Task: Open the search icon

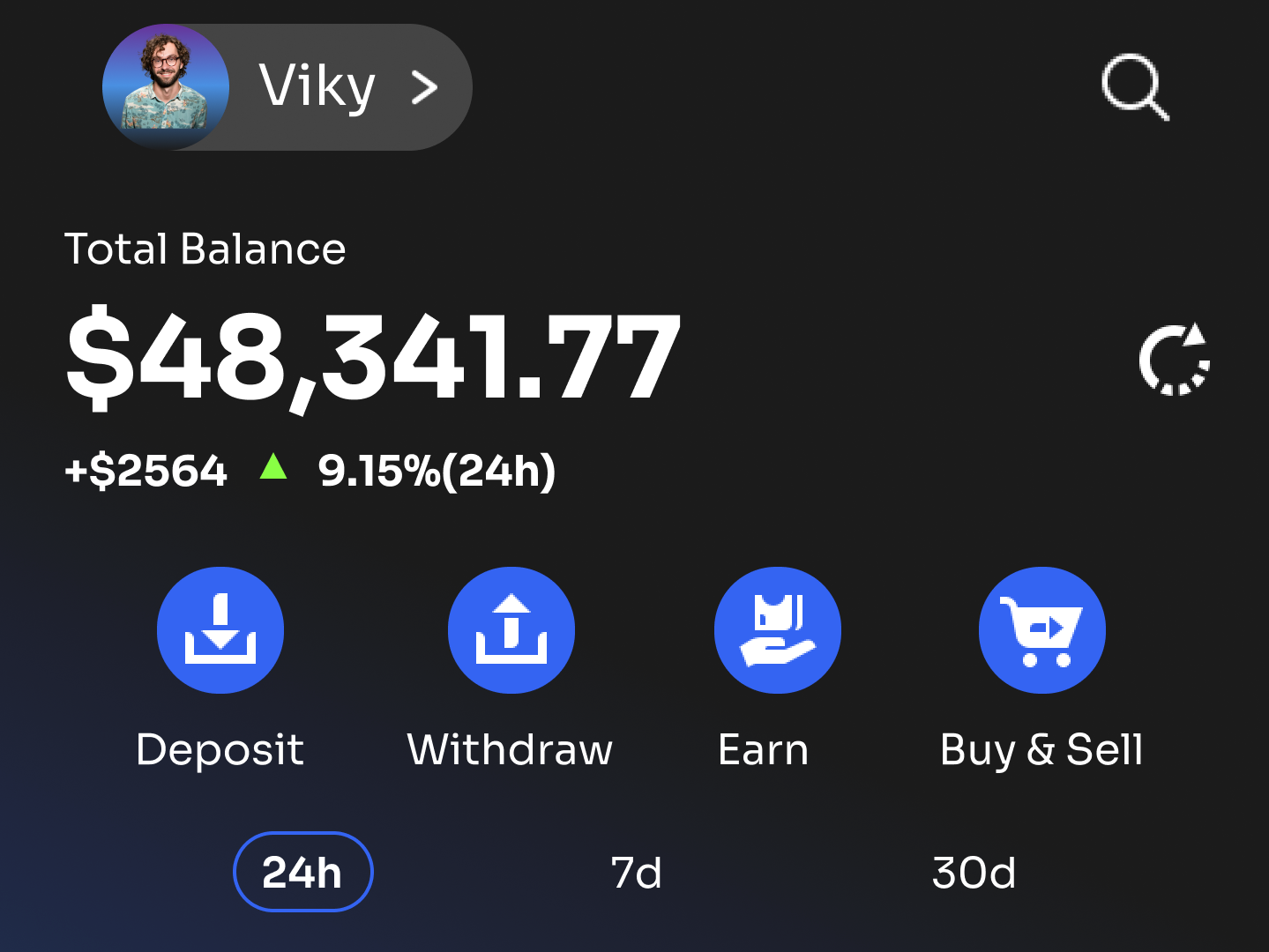Action: click(x=1135, y=87)
